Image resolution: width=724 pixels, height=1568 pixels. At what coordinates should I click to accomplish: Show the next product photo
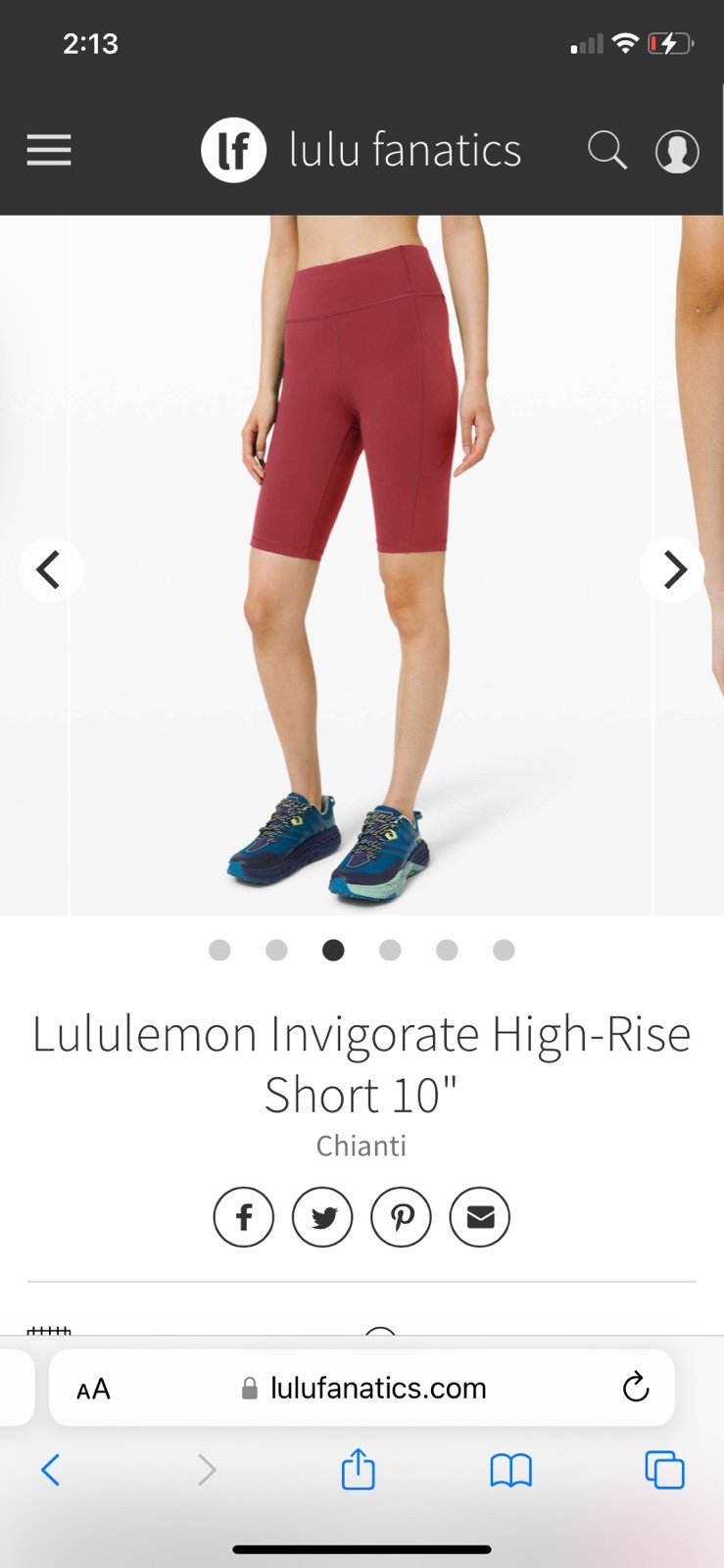point(673,569)
